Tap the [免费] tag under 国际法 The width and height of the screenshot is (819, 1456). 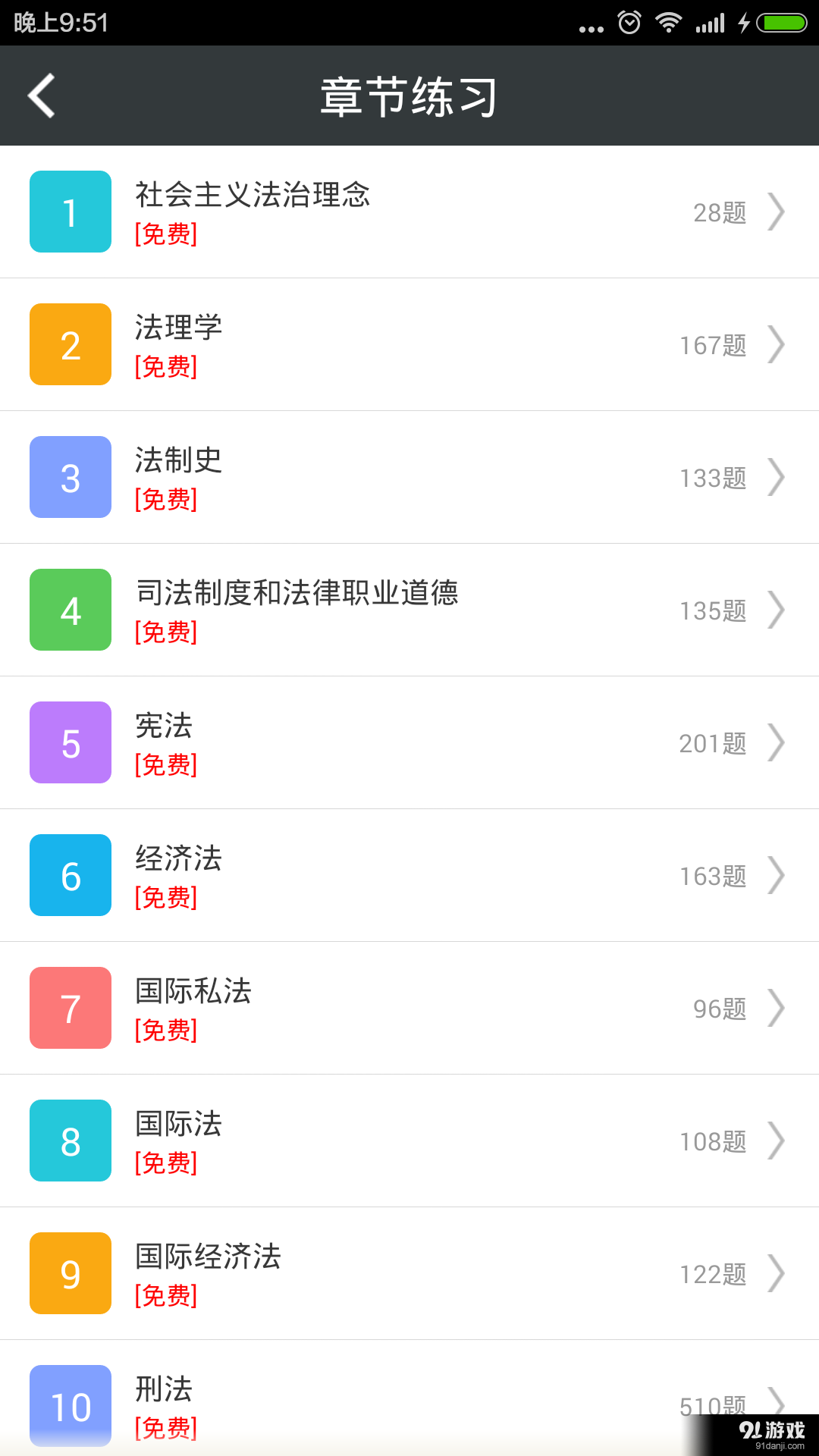[x=165, y=1164]
